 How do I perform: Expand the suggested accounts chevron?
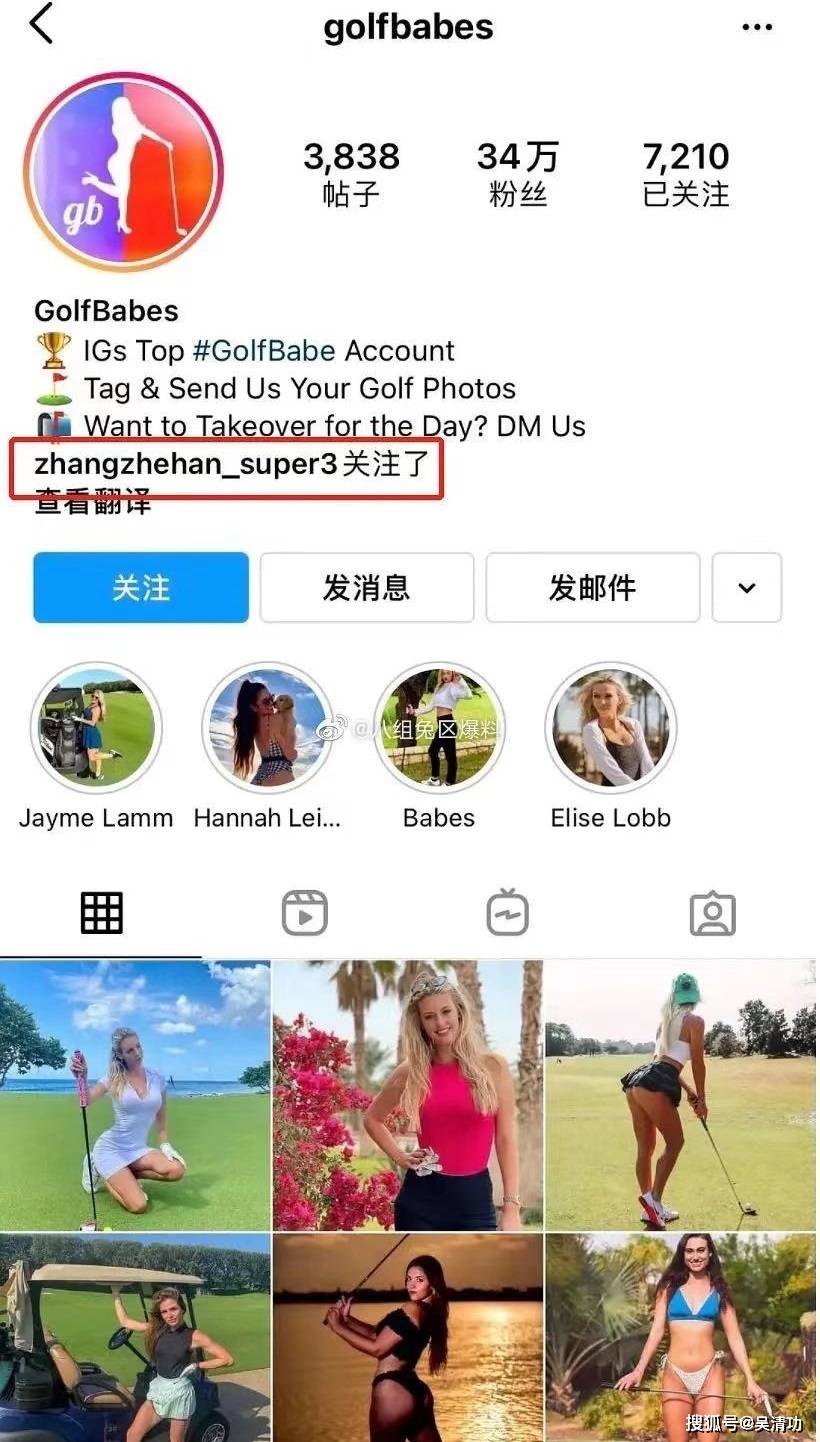pyautogui.click(x=746, y=588)
